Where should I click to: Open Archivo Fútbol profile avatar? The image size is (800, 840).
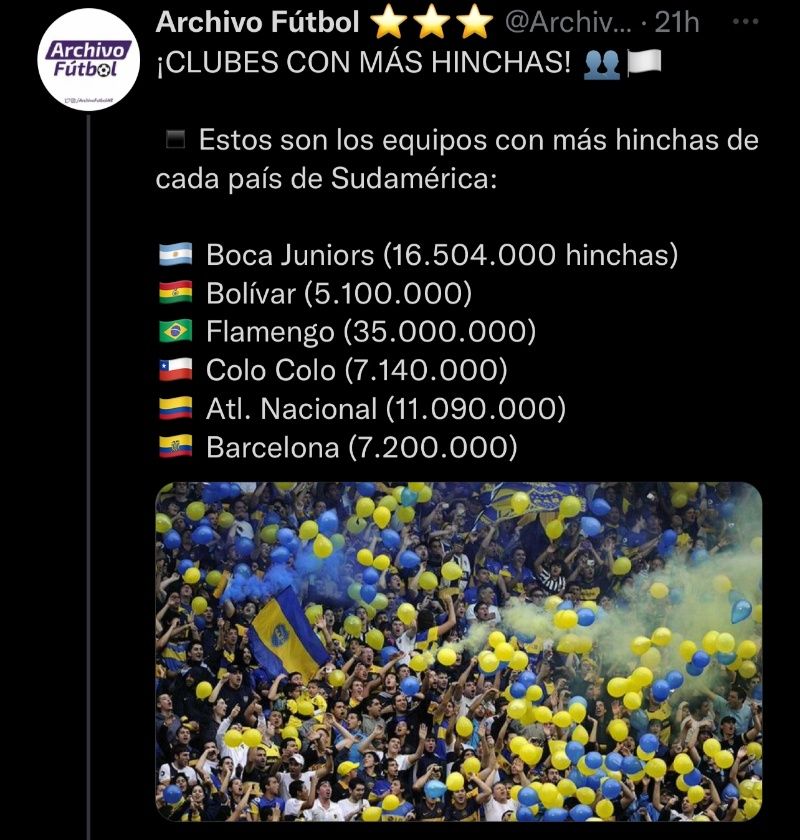[x=89, y=58]
